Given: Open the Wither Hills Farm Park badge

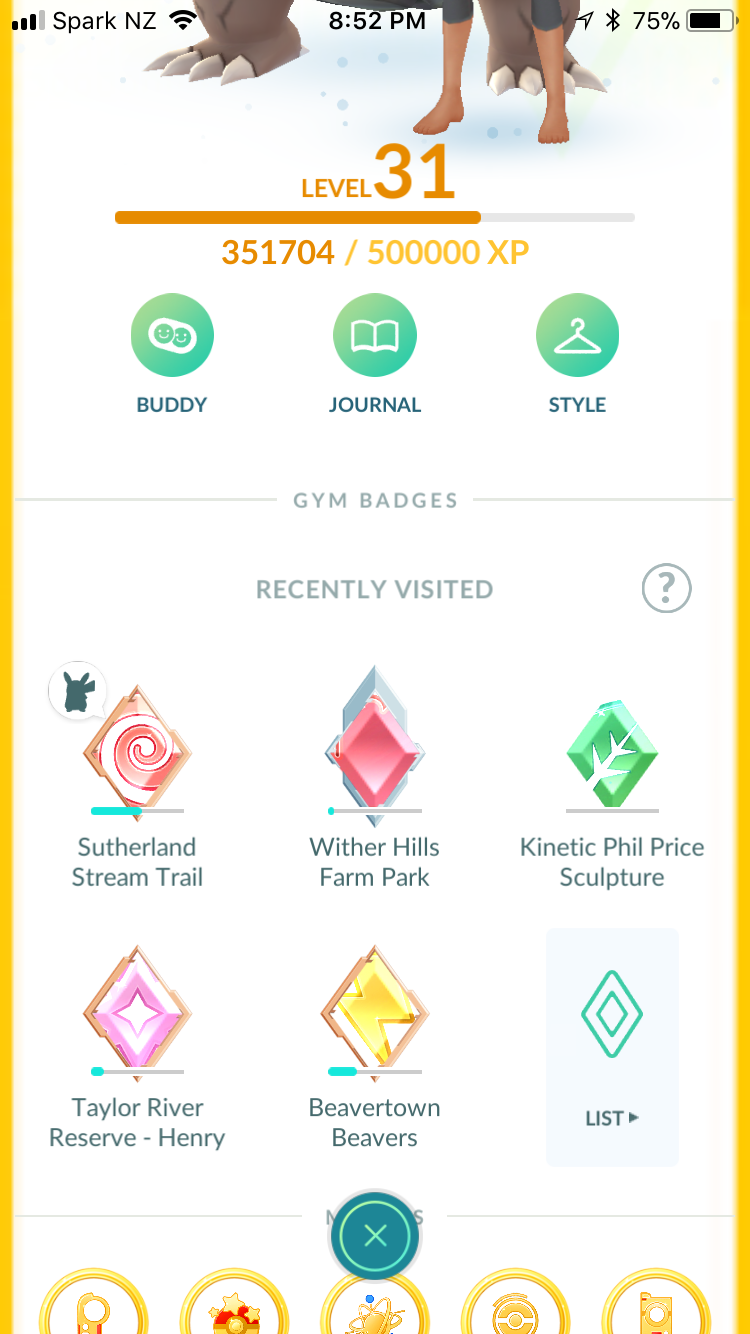Looking at the screenshot, I should pyautogui.click(x=375, y=747).
